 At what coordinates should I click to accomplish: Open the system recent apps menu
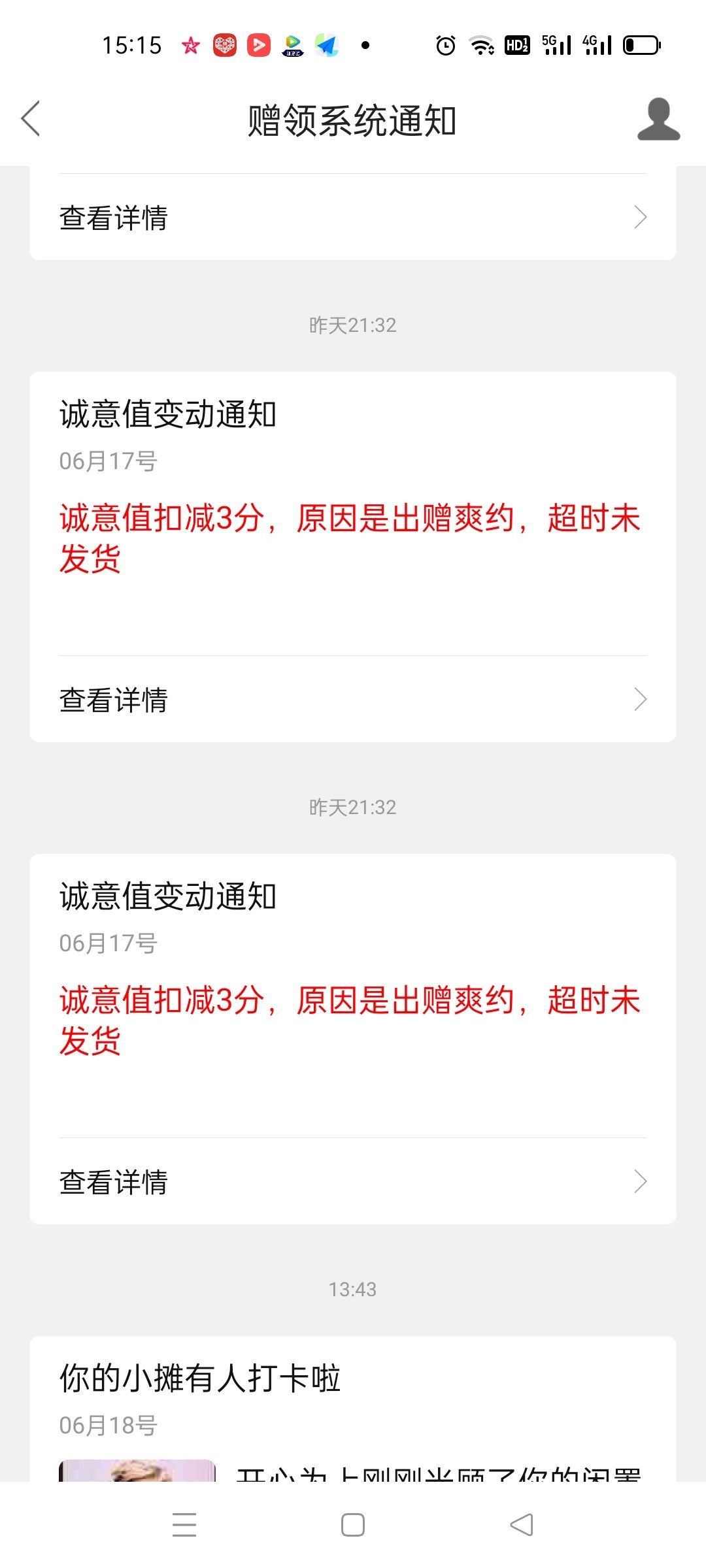tap(184, 1525)
